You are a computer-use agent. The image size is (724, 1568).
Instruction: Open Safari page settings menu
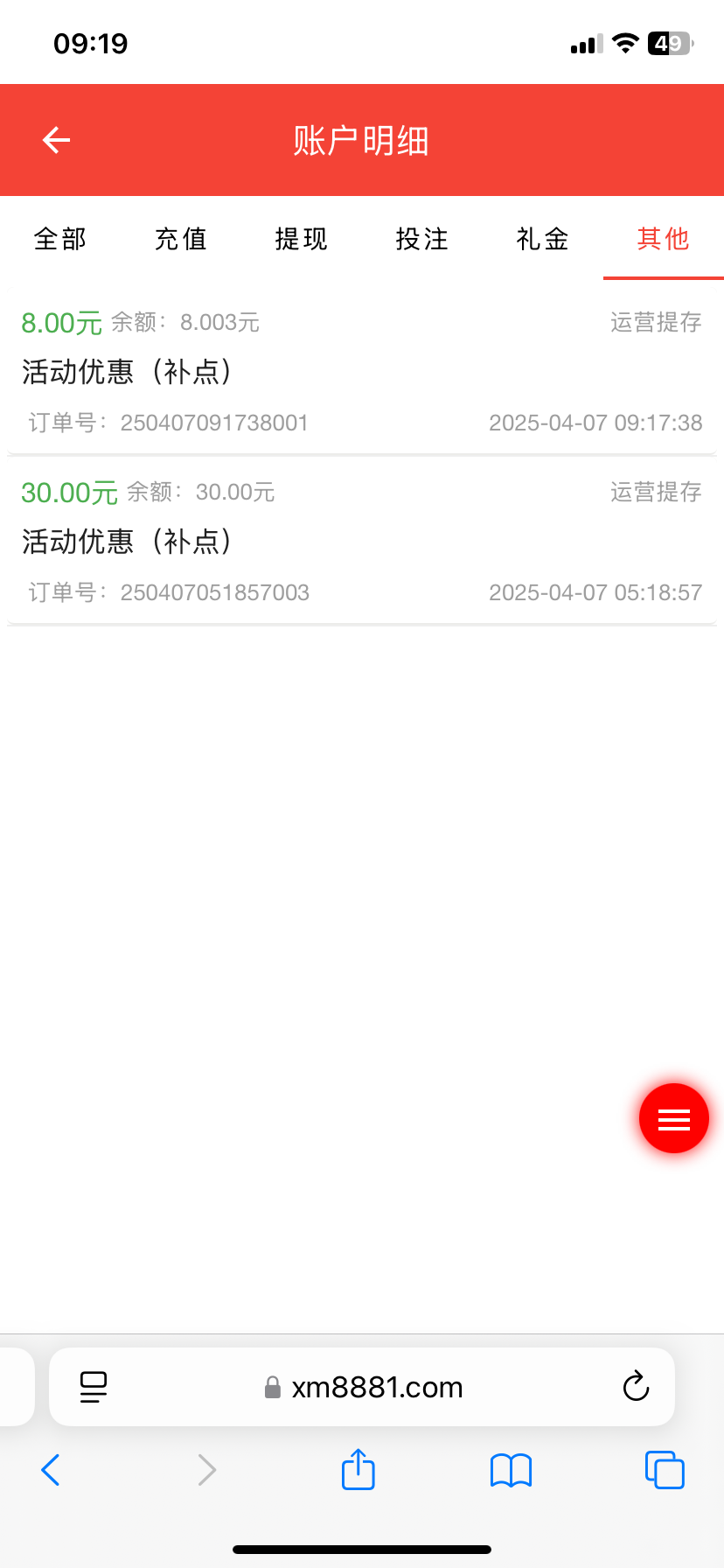pos(94,1387)
